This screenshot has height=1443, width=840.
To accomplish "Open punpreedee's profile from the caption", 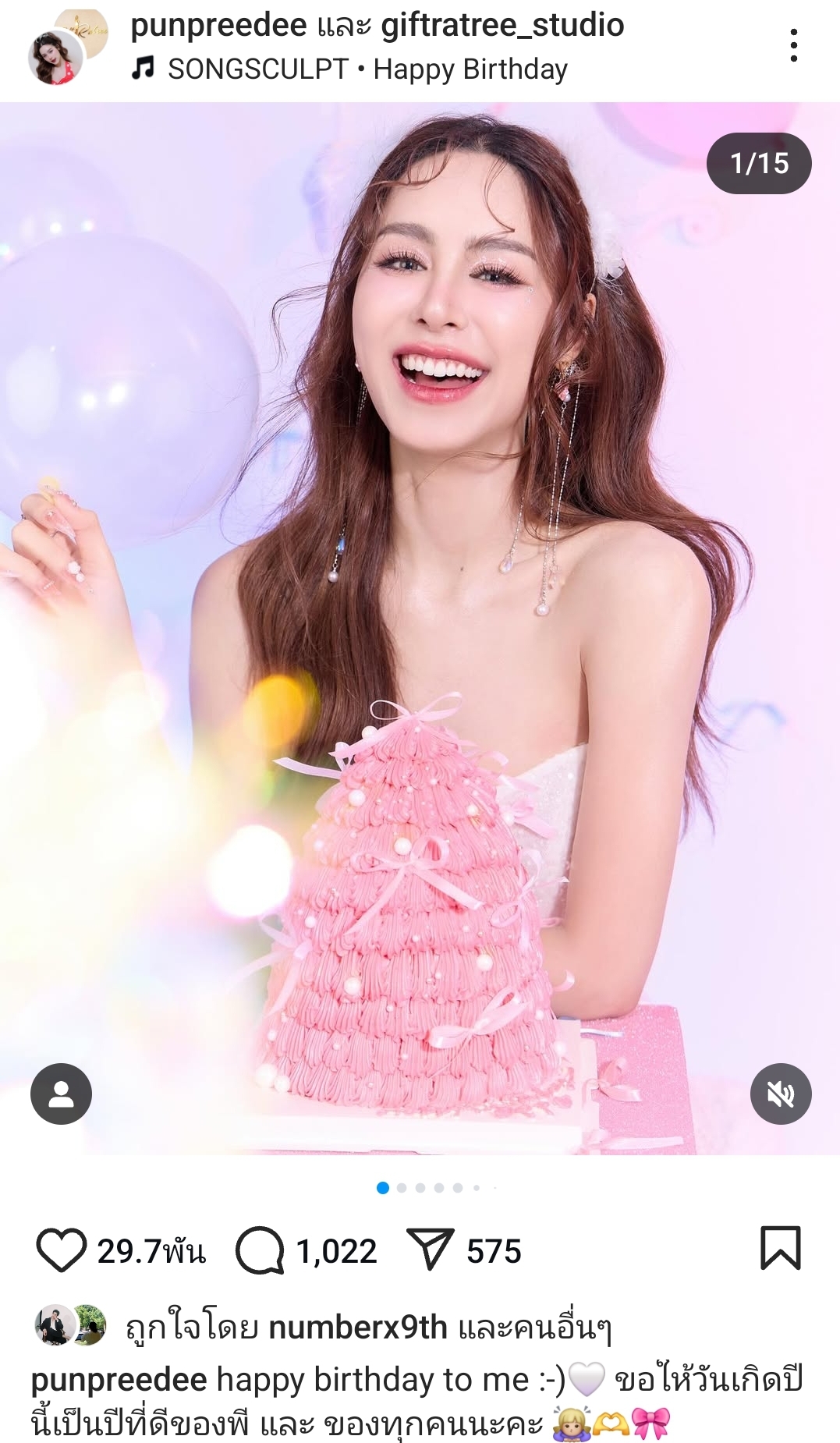I will tap(119, 1380).
